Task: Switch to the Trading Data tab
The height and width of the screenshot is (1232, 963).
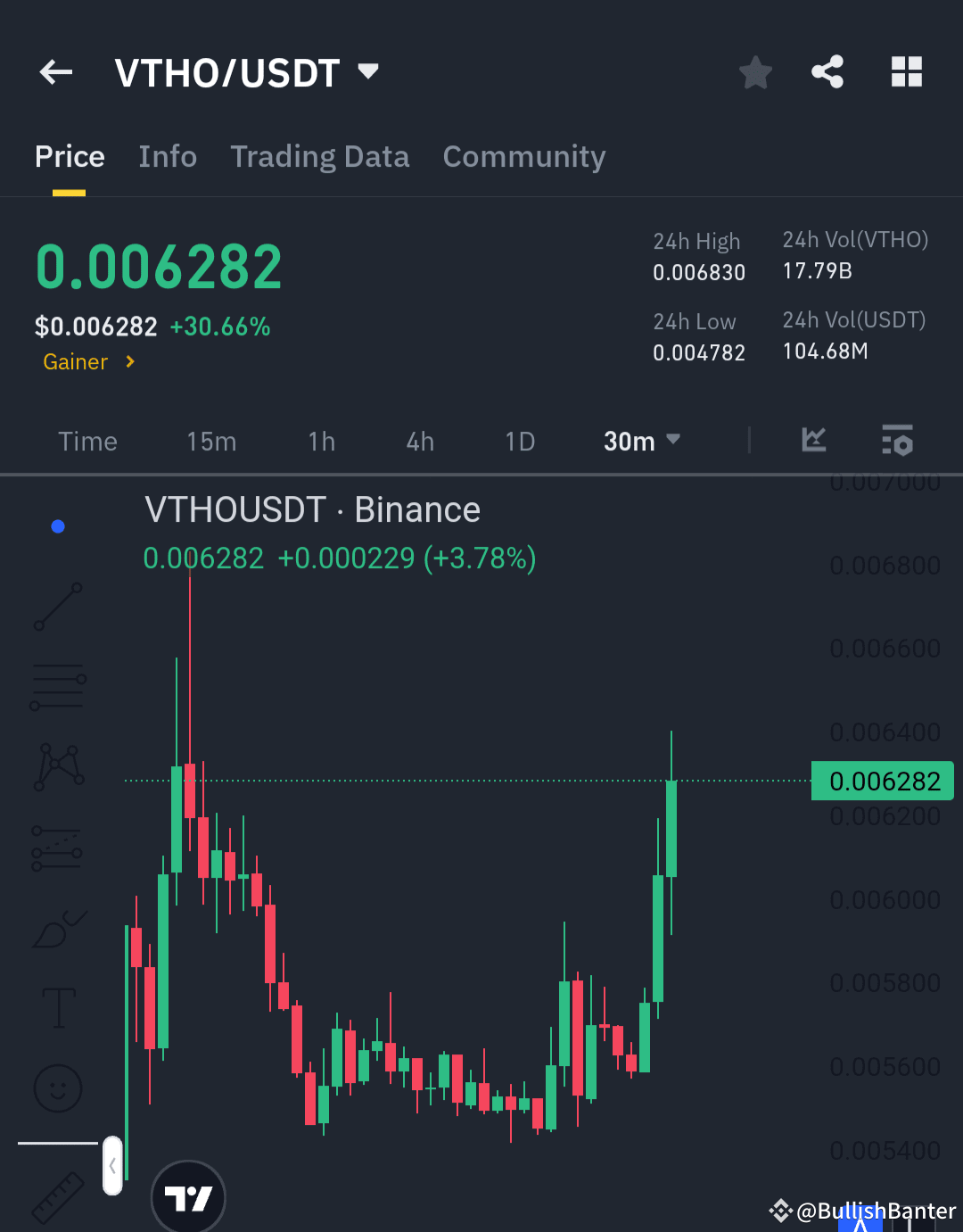Action: (319, 157)
